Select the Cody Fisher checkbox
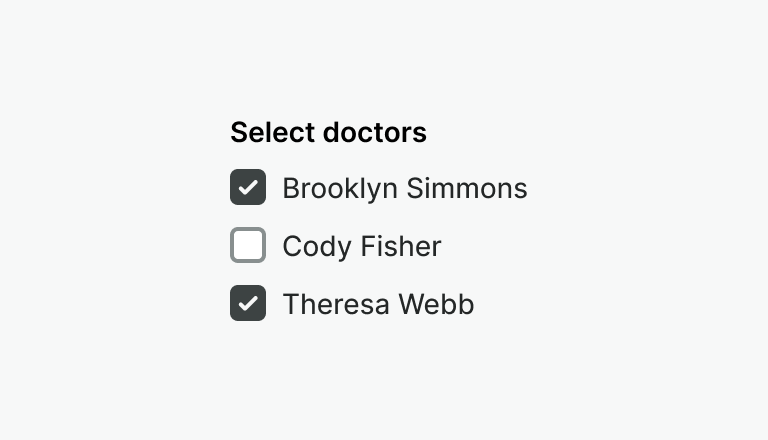768x440 pixels. pos(248,245)
